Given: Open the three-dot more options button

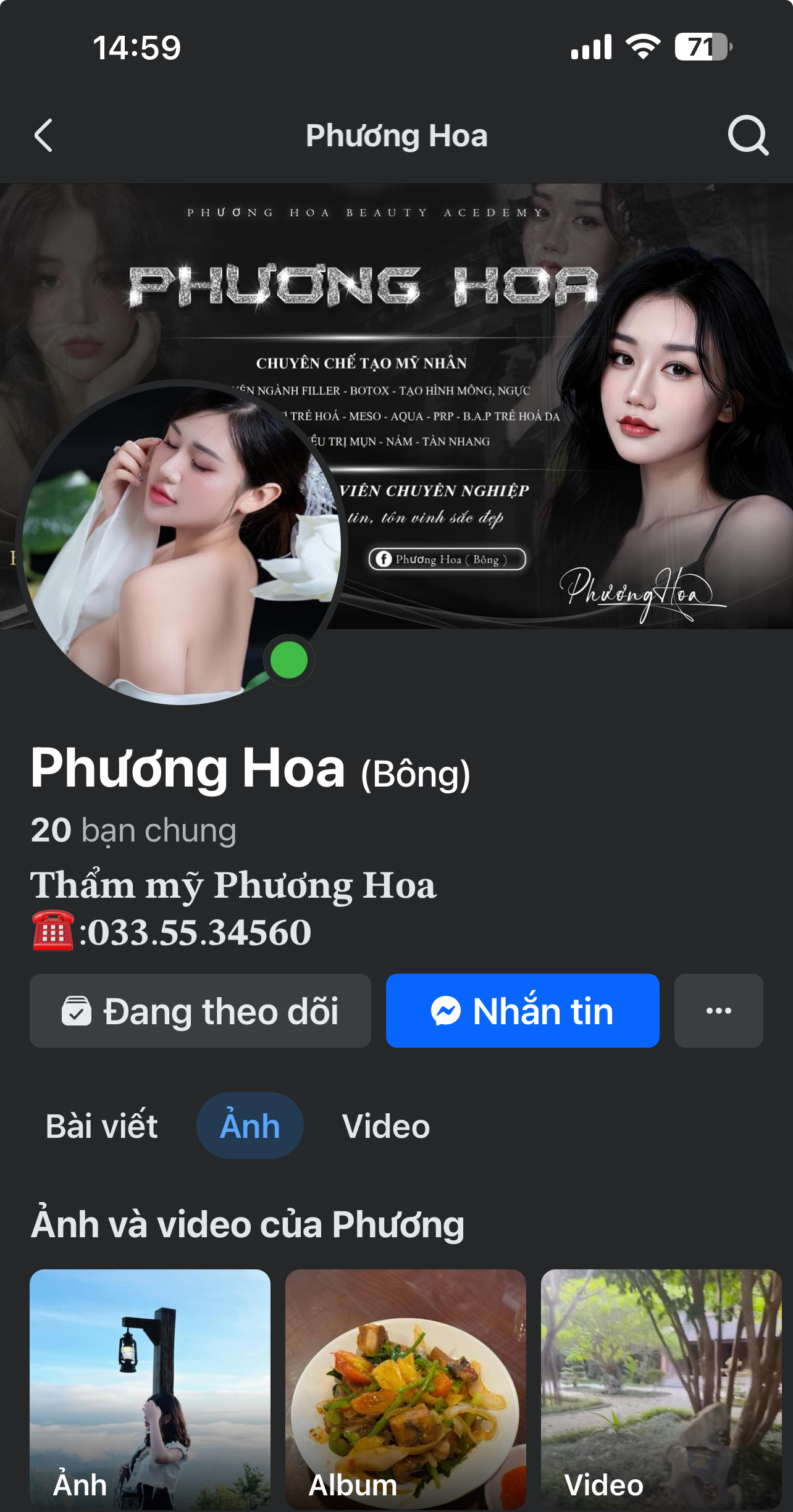Looking at the screenshot, I should 718,1011.
